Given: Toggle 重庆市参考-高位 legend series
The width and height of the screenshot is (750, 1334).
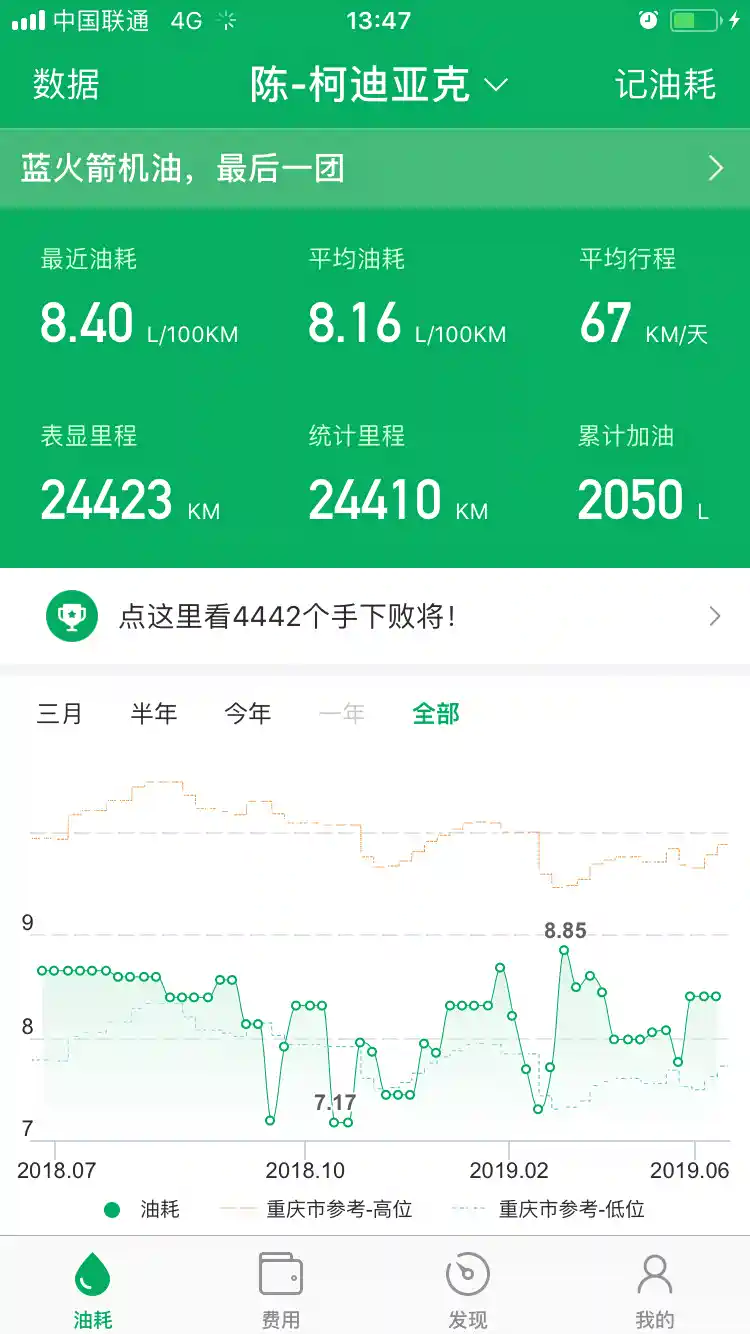Looking at the screenshot, I should tap(318, 1210).
